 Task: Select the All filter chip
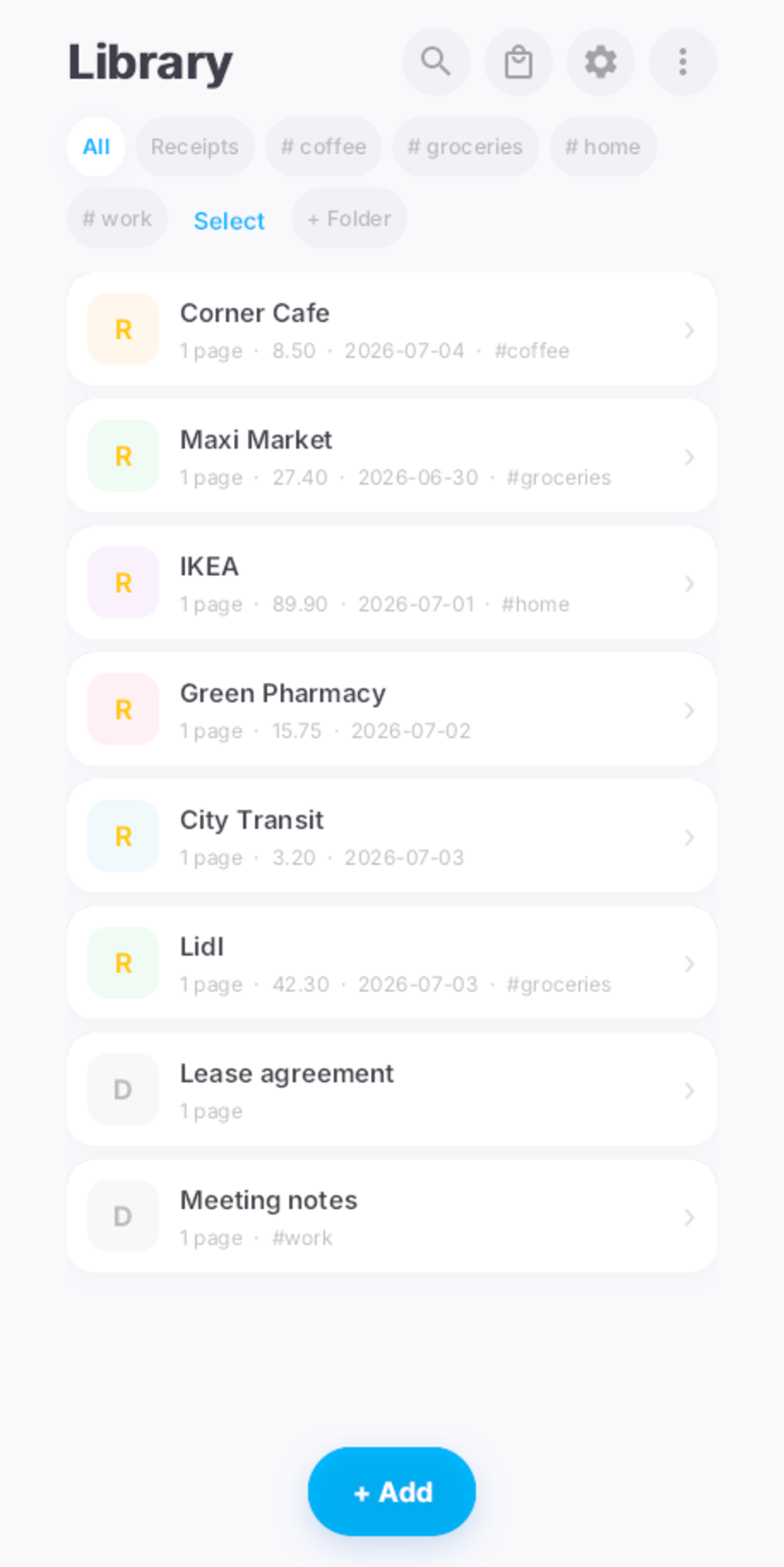click(96, 147)
